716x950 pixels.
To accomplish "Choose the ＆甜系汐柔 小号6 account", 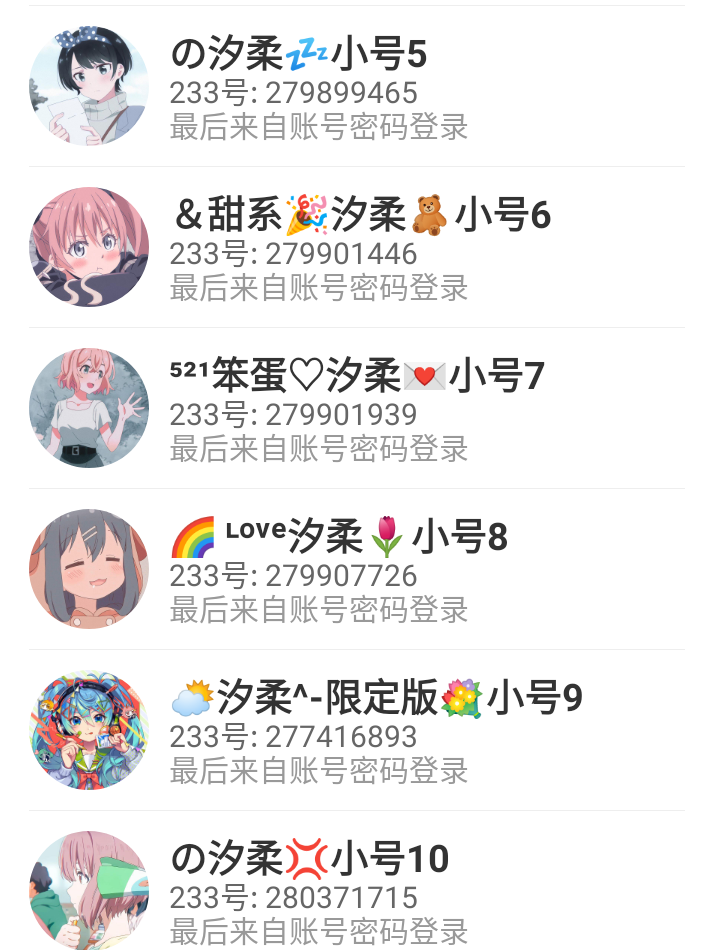I will click(357, 248).
